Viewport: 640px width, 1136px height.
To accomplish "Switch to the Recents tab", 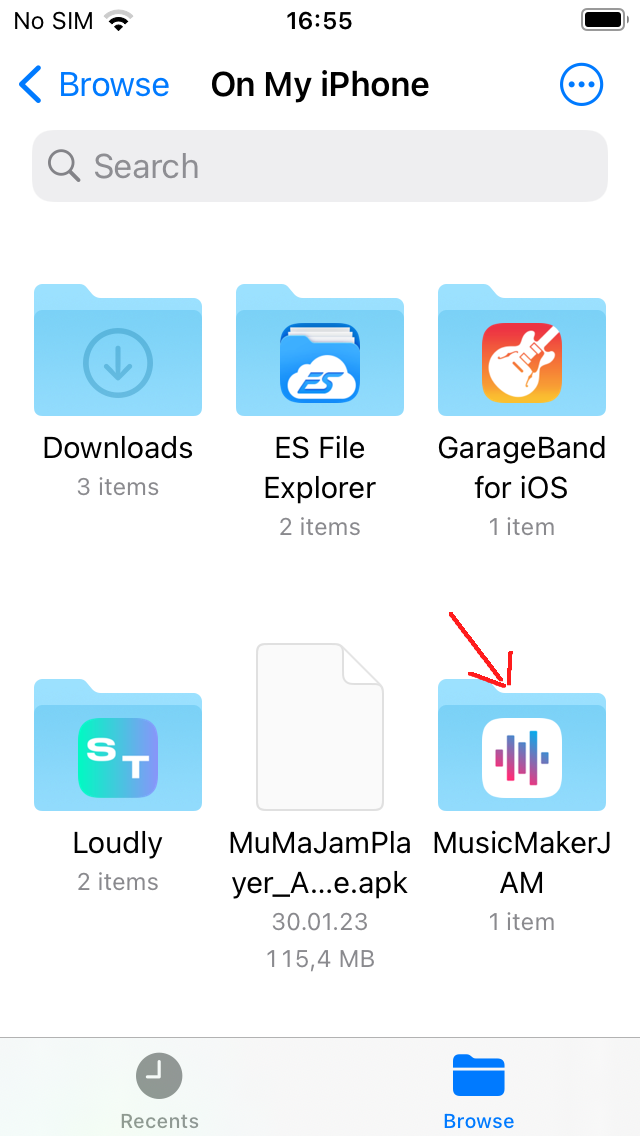I will (159, 1091).
